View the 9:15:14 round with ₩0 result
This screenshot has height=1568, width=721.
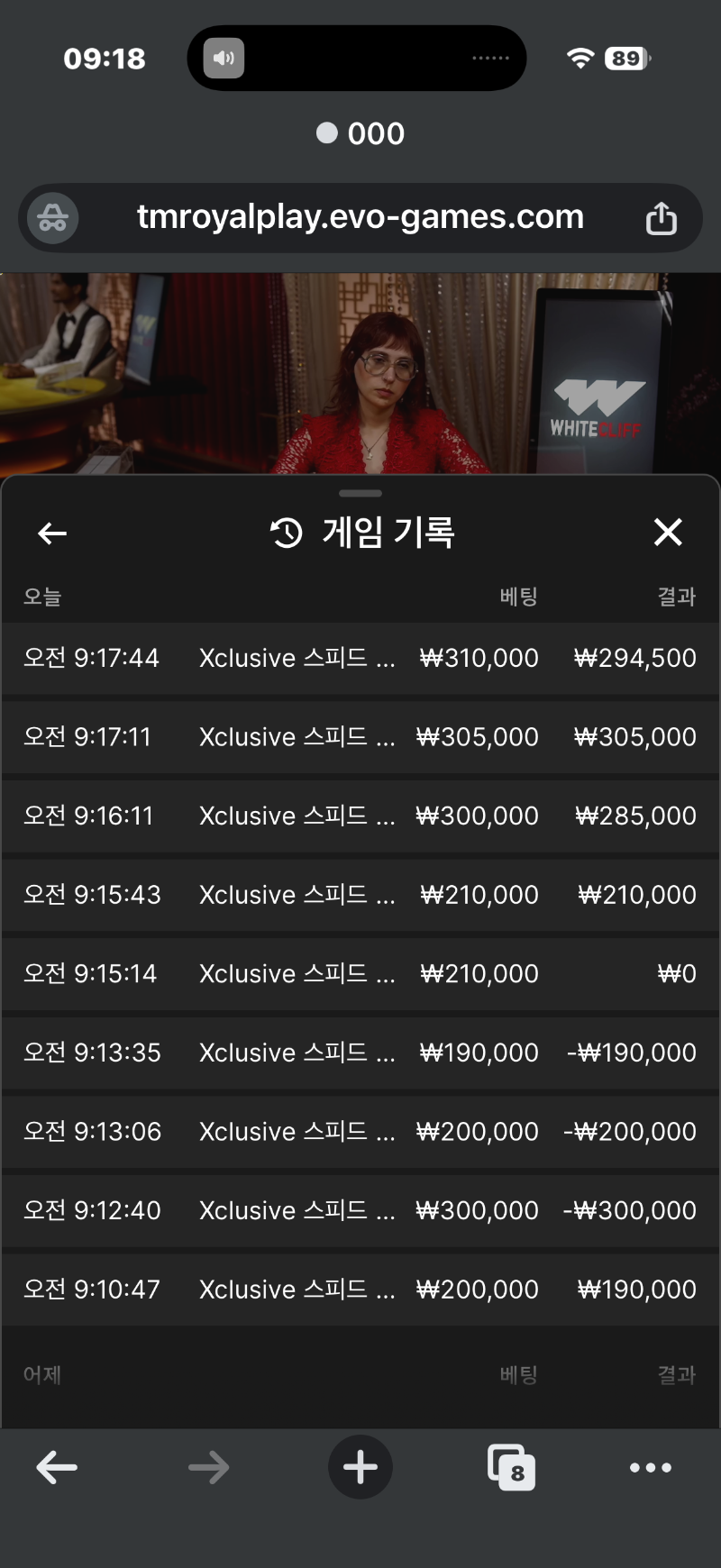point(360,973)
